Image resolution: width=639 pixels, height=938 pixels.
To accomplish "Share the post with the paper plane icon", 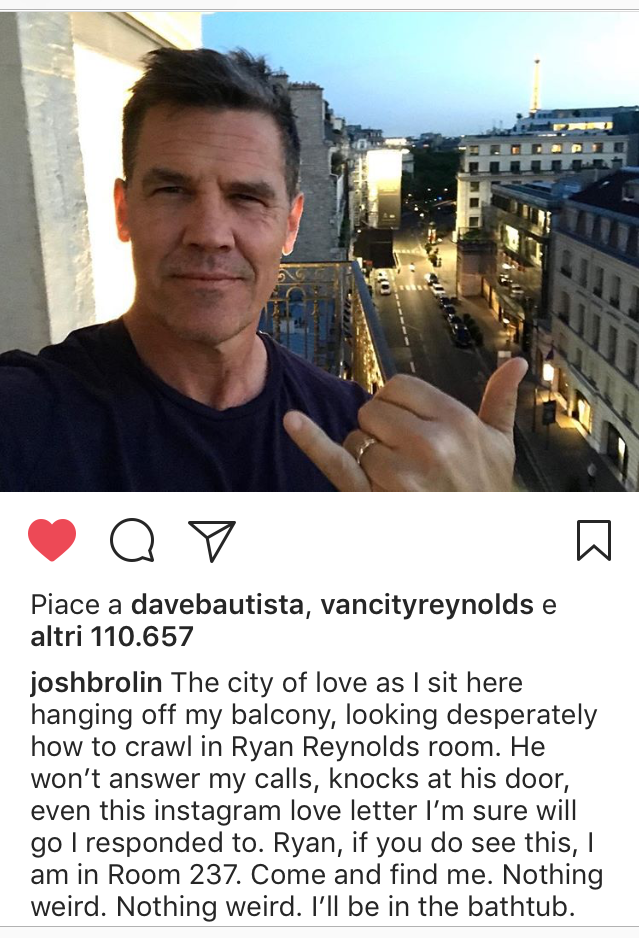I will pos(211,540).
